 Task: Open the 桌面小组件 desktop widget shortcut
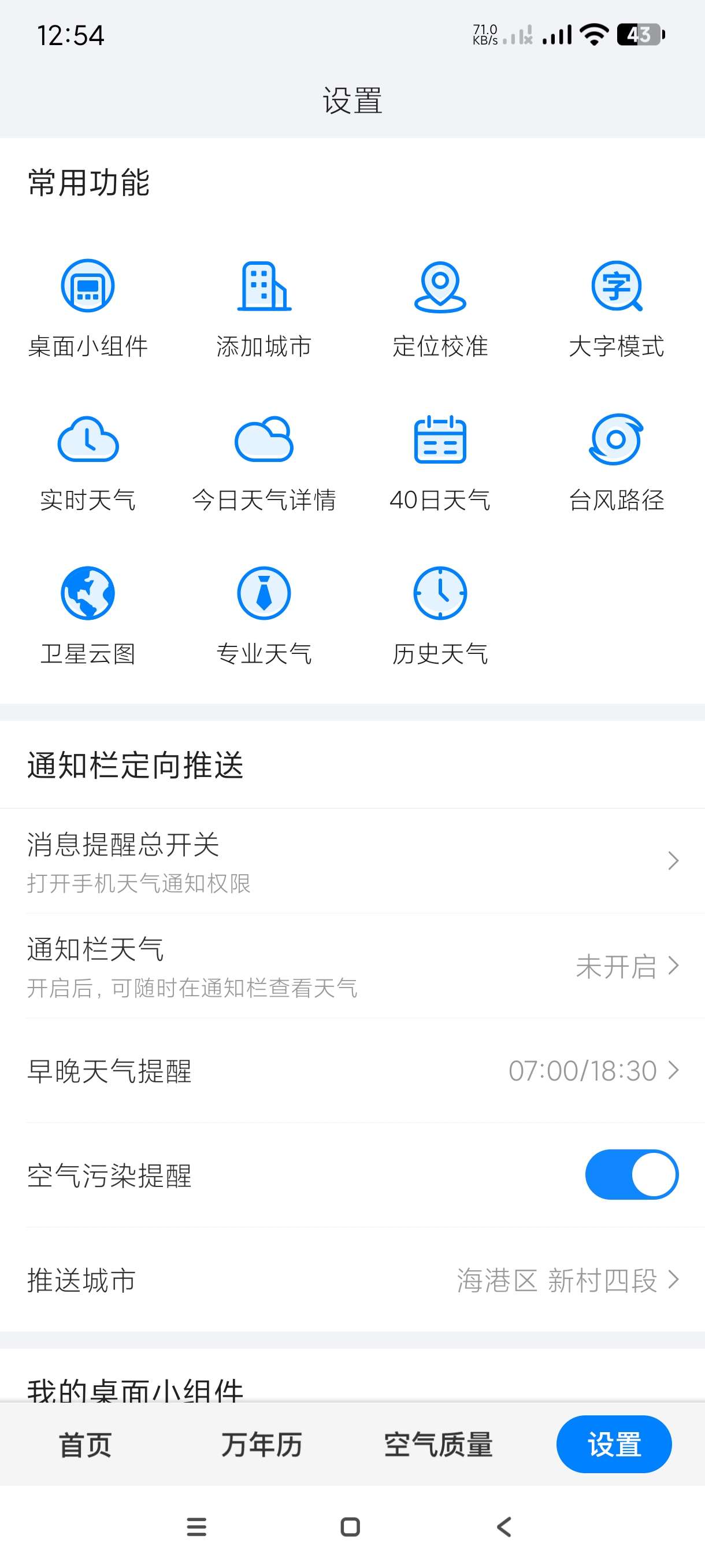pos(88,308)
